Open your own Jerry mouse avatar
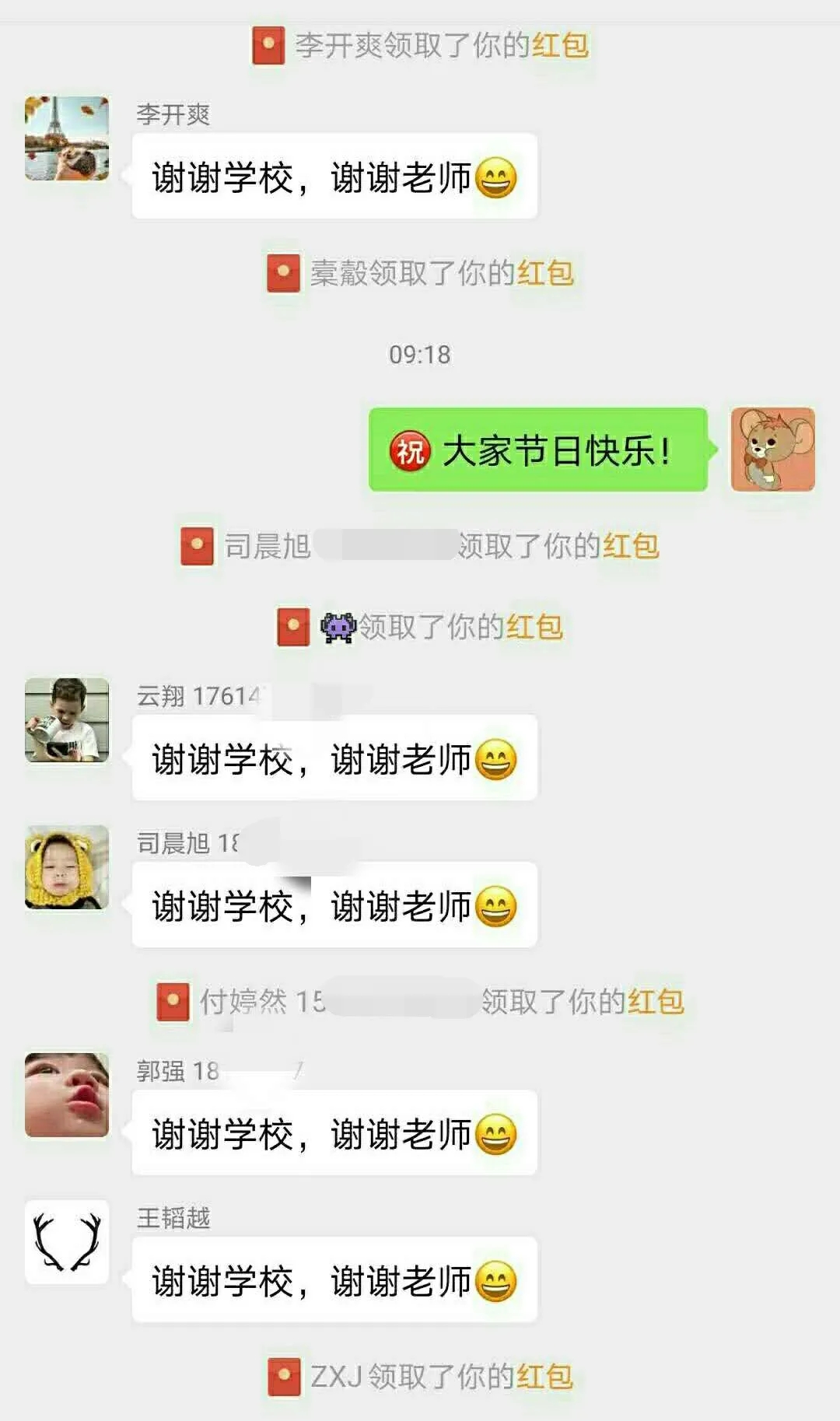 pos(772,450)
